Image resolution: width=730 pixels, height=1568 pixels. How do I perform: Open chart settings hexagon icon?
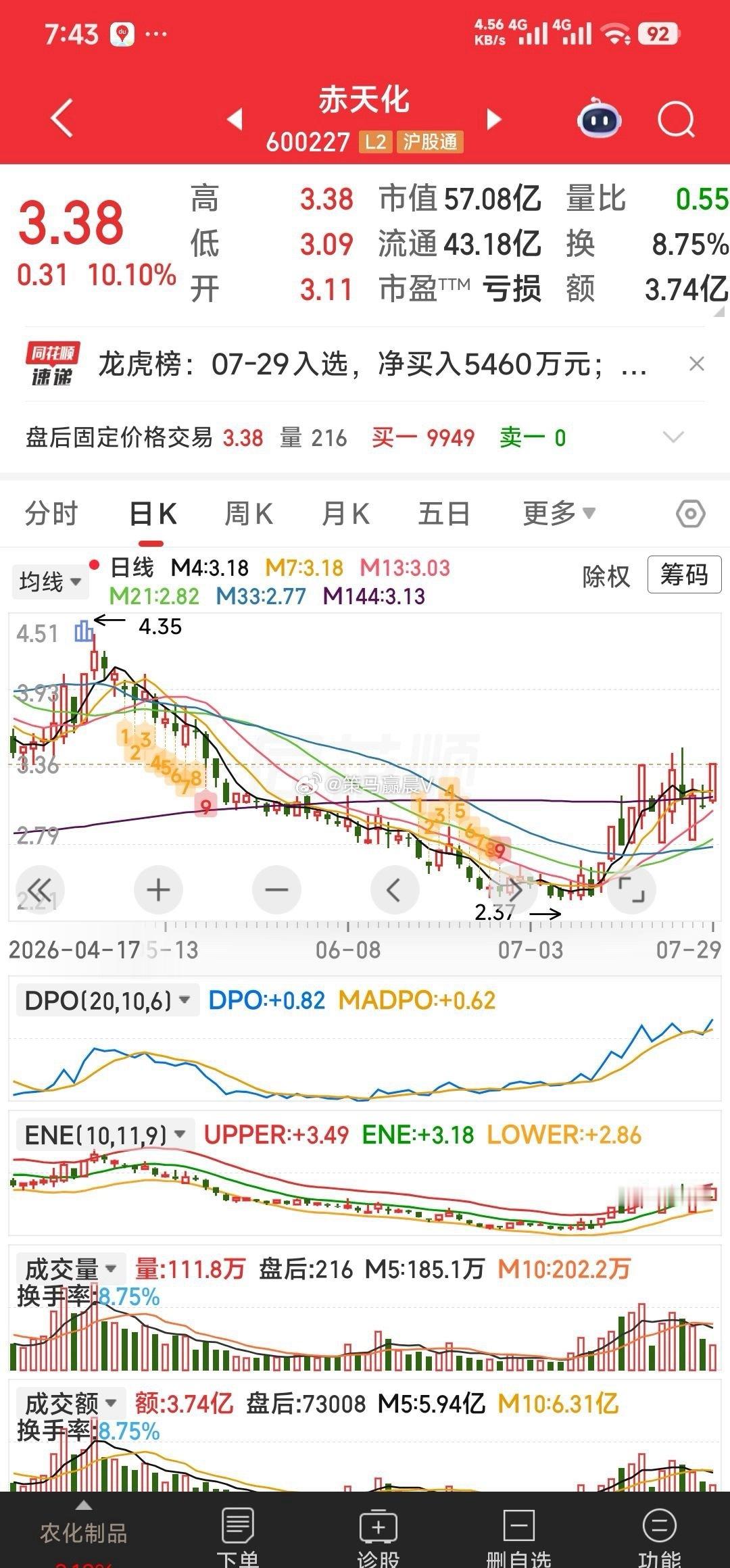pos(691,514)
